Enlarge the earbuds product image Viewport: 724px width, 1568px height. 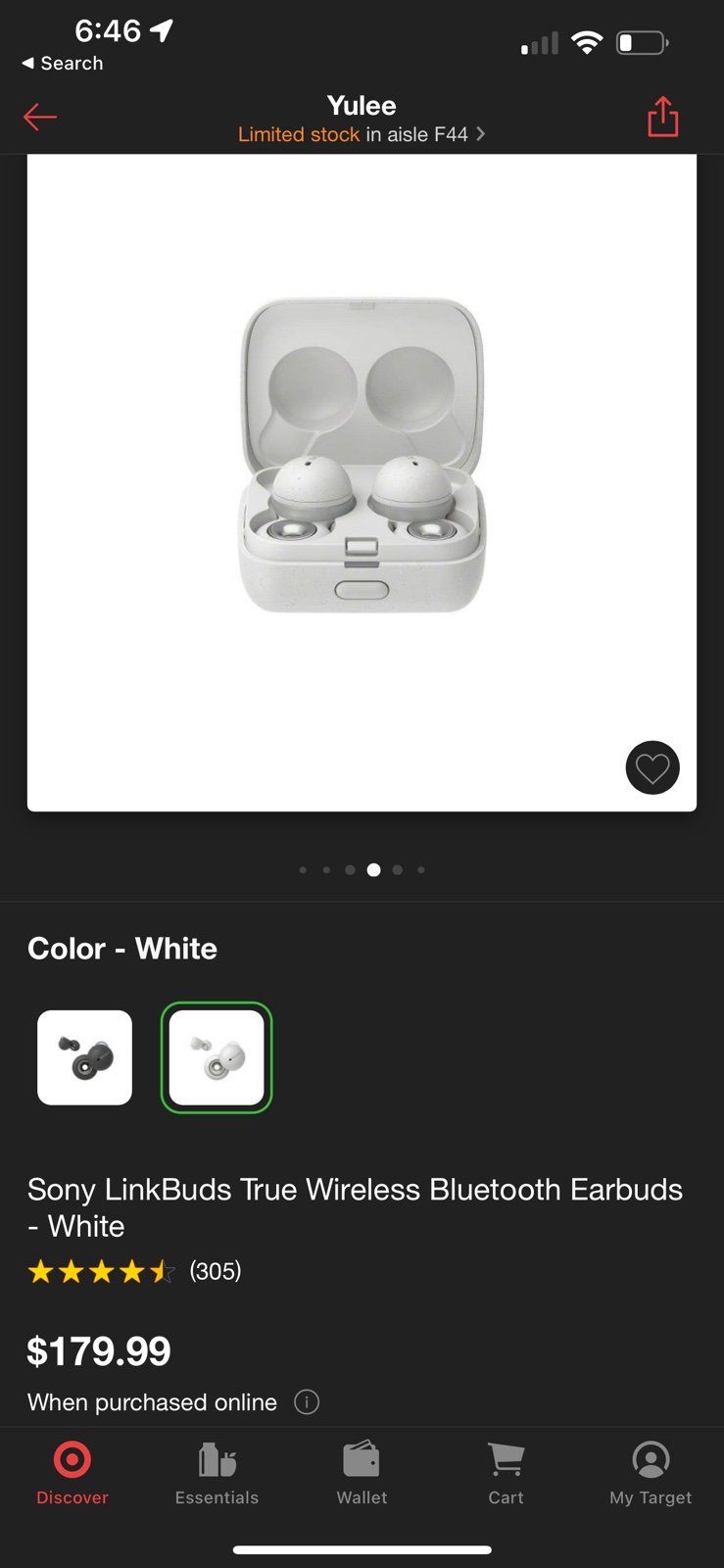click(x=362, y=457)
